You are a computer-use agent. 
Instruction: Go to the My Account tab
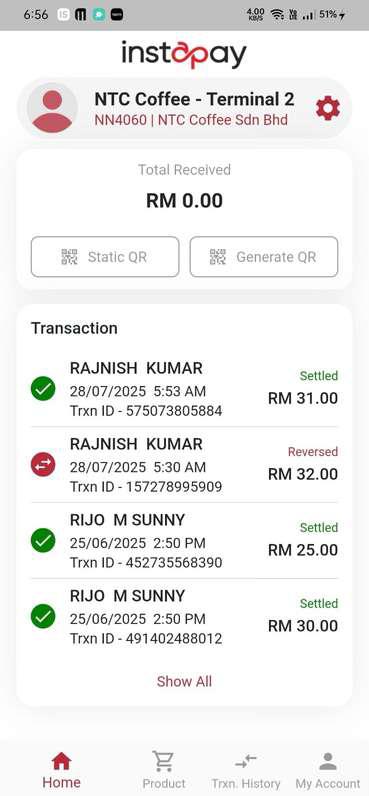pyautogui.click(x=328, y=770)
